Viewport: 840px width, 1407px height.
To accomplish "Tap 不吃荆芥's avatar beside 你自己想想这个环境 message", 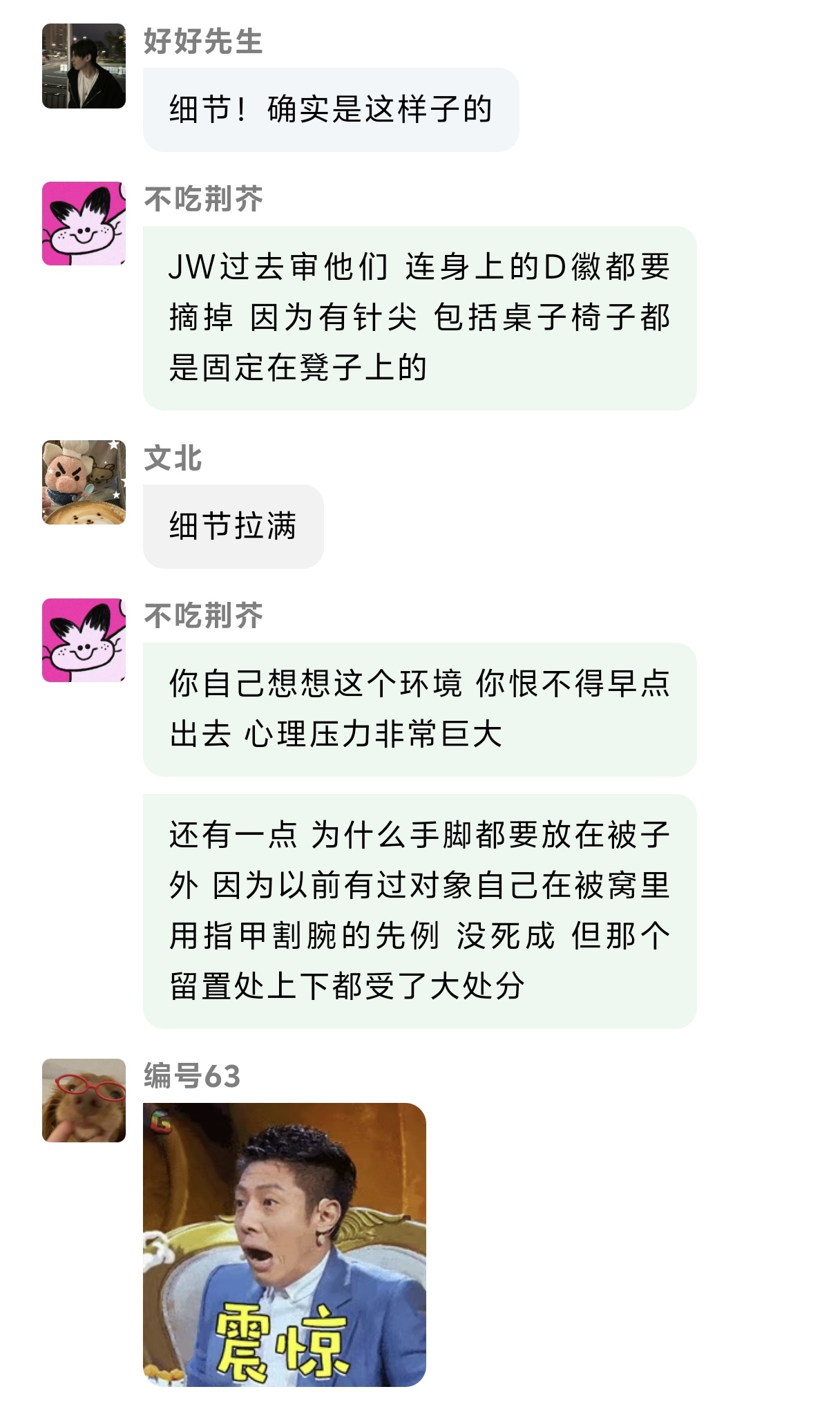I will [x=84, y=640].
